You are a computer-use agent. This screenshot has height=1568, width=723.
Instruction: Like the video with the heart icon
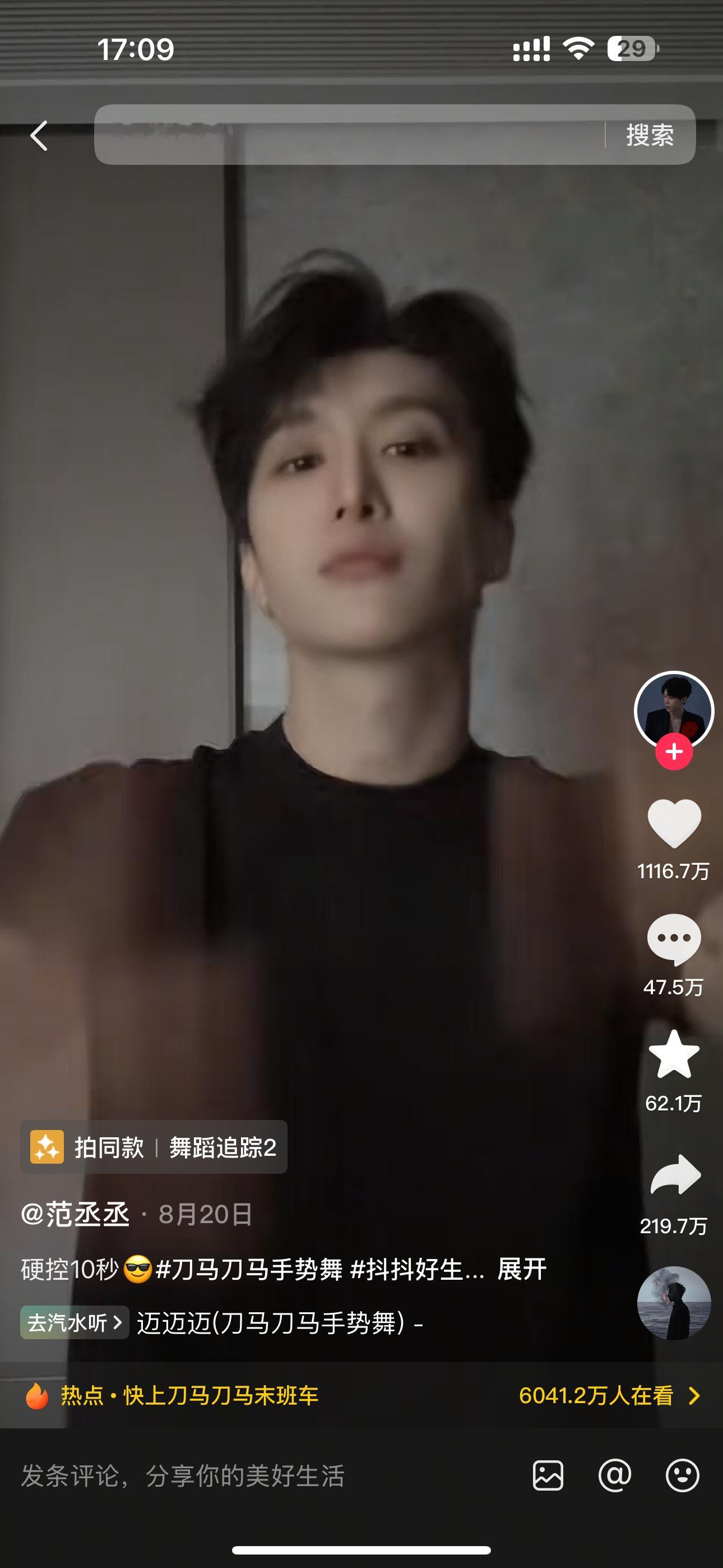point(674,823)
